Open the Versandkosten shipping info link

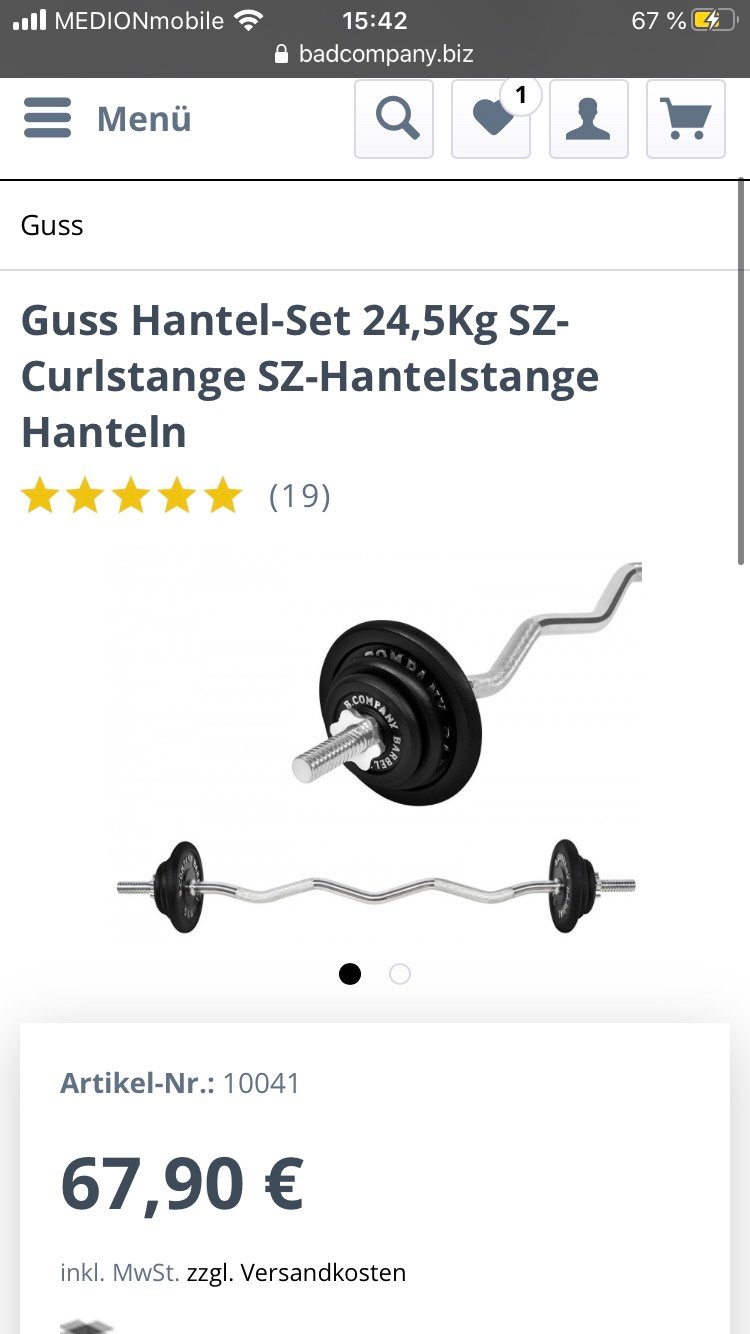click(296, 1273)
